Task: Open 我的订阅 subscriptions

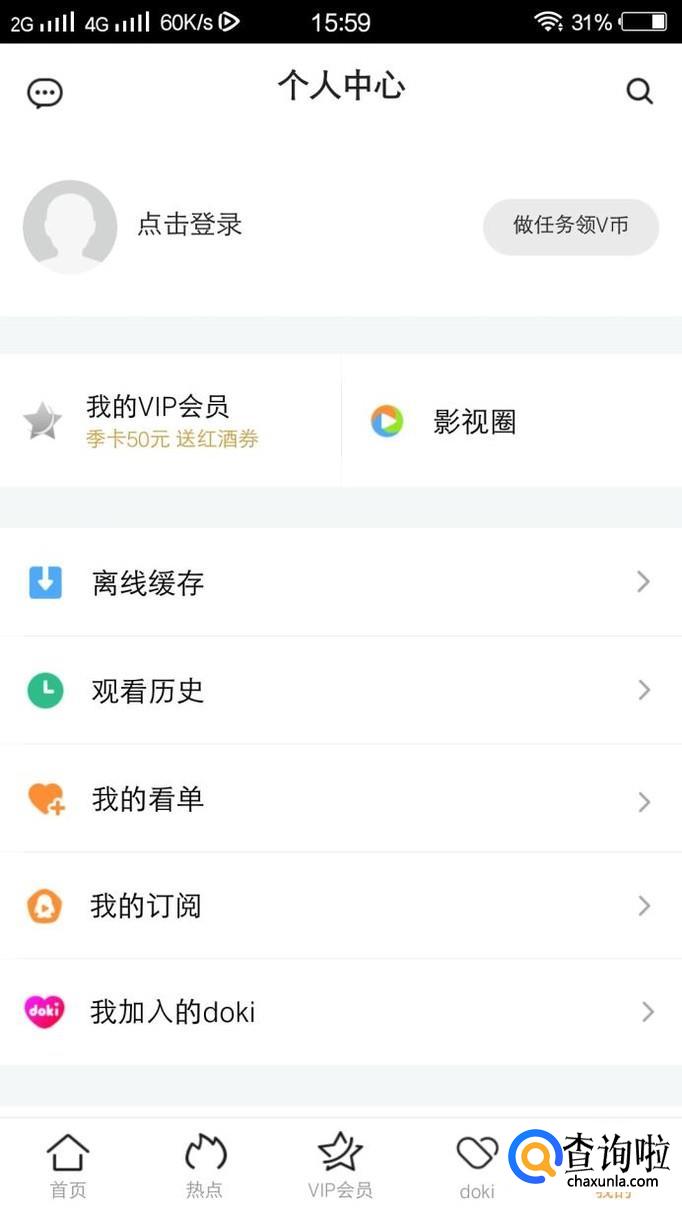Action: click(x=146, y=906)
